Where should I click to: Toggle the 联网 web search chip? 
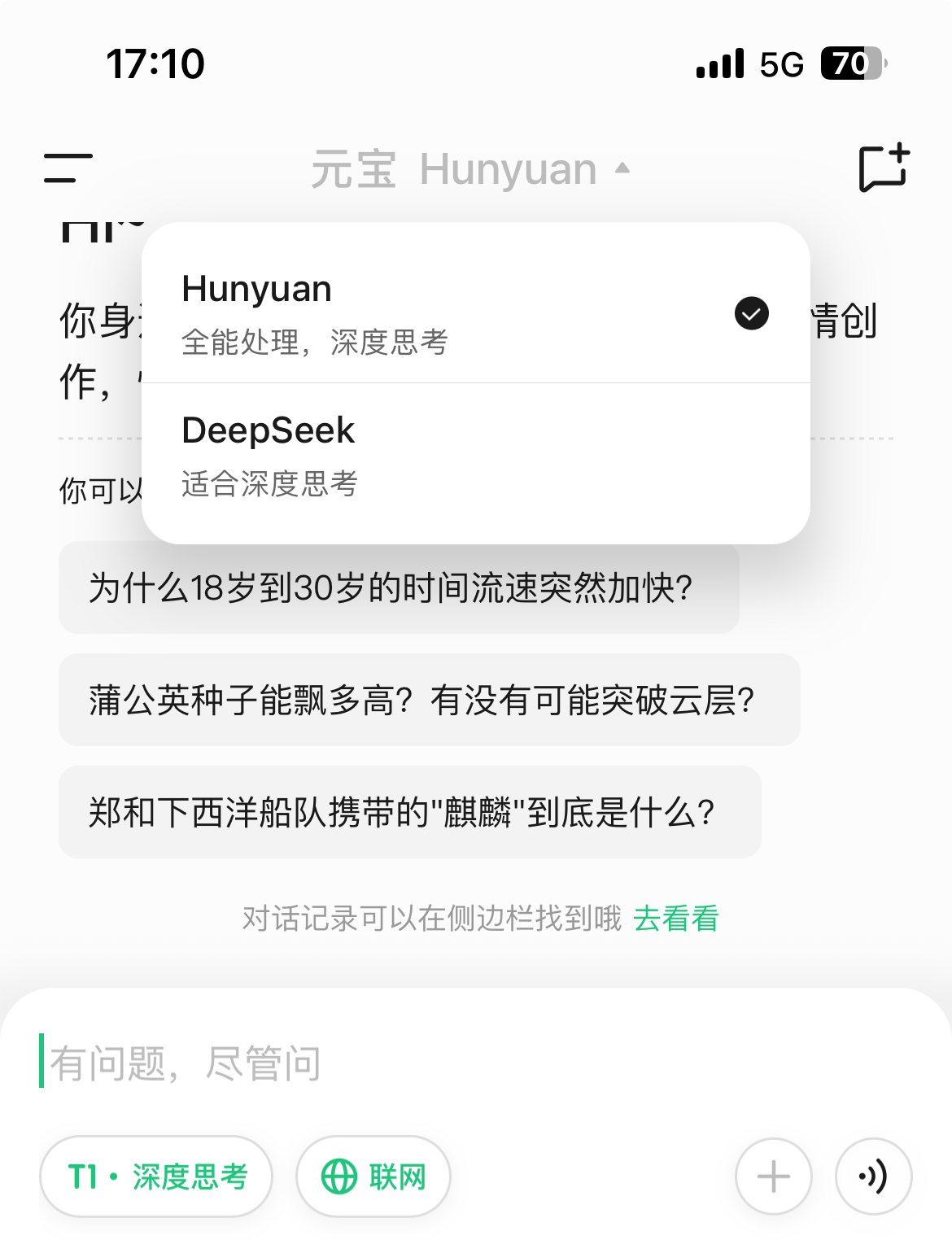click(373, 1177)
